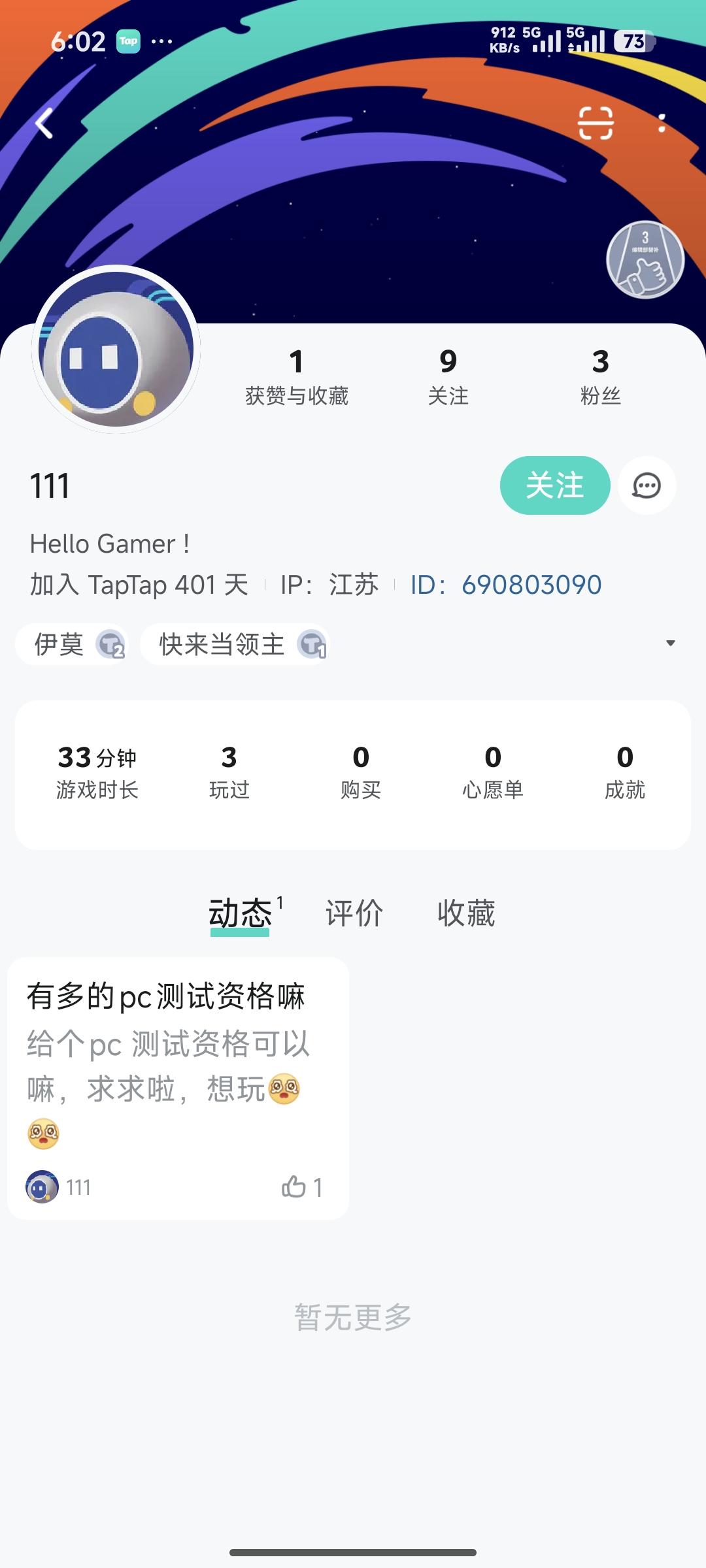Open the 粉丝 followers list
Image resolution: width=706 pixels, height=1568 pixels.
[600, 377]
